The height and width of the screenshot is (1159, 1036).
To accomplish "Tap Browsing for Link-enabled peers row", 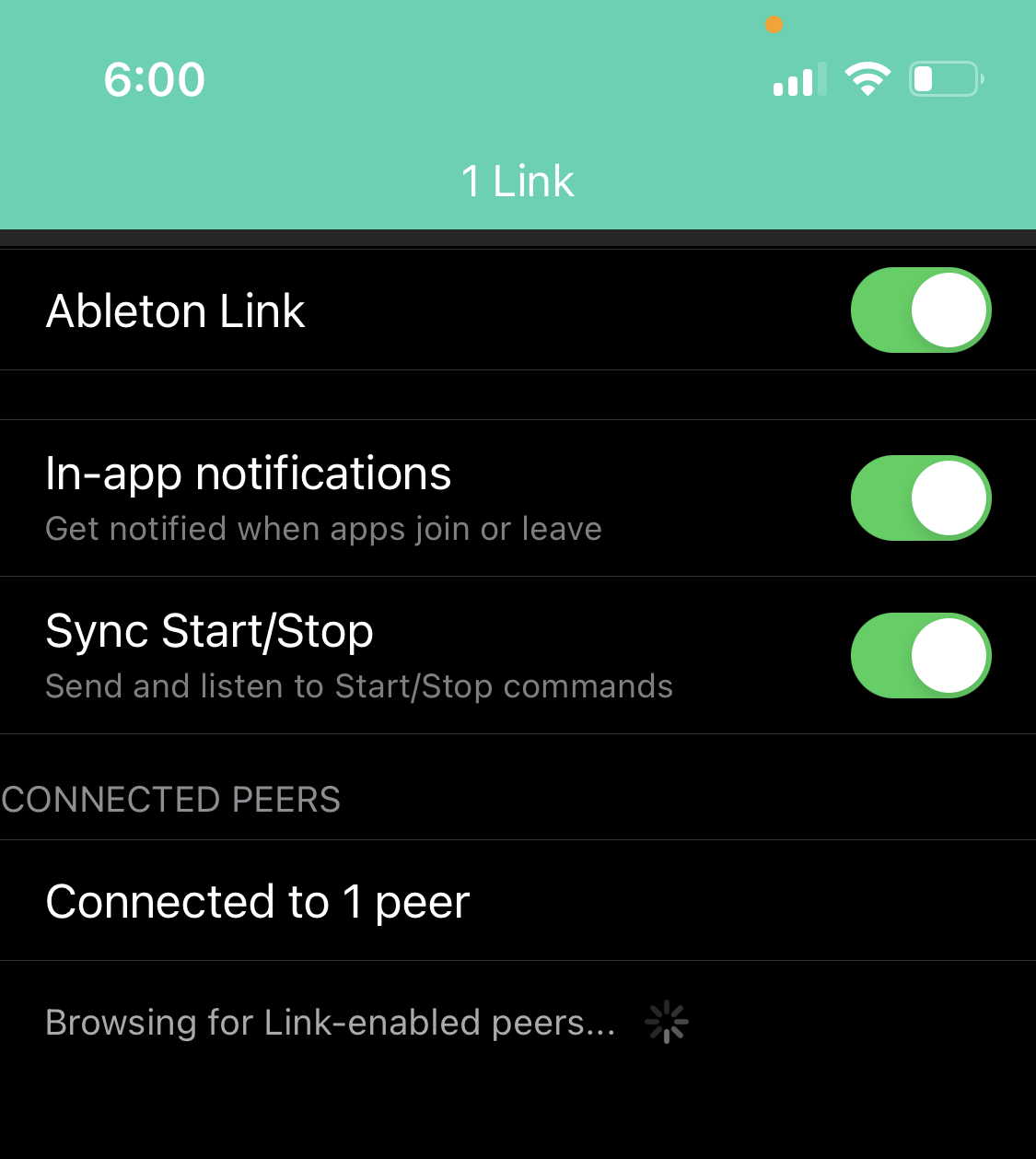I will pyautogui.click(x=332, y=1022).
